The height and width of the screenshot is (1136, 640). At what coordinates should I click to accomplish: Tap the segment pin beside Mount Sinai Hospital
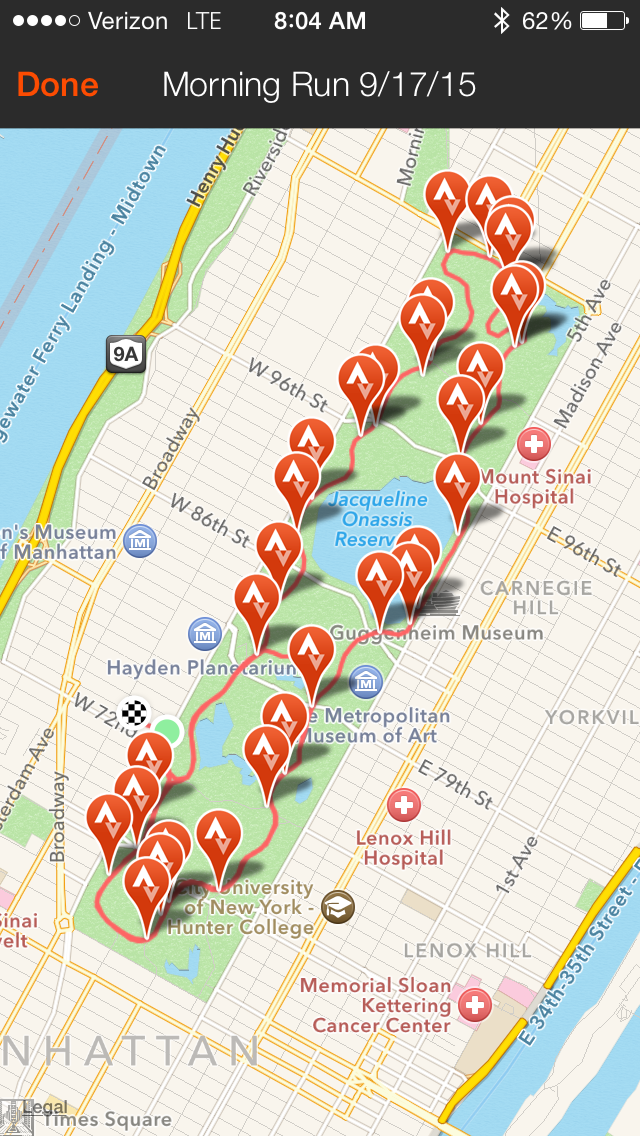tap(458, 481)
